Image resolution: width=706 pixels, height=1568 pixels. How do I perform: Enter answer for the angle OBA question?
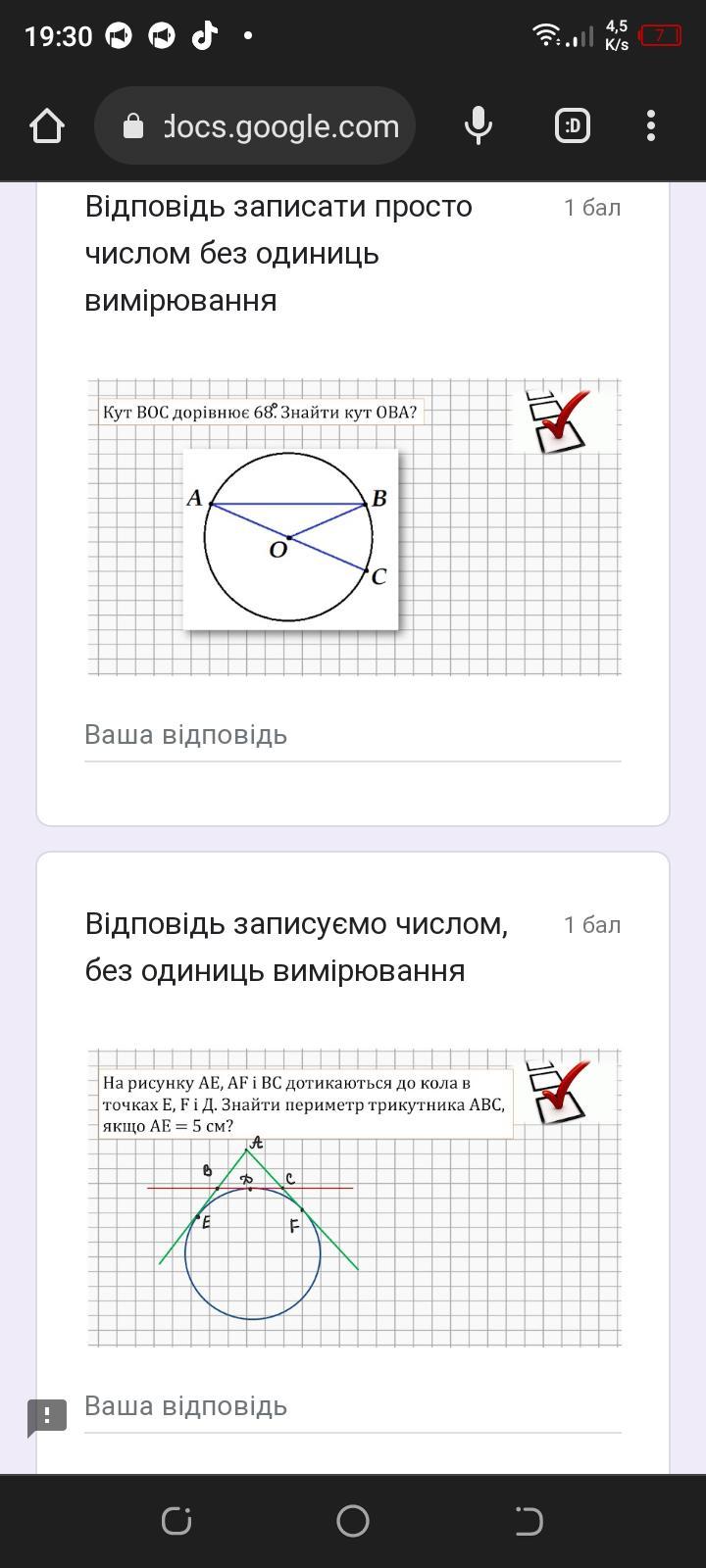click(x=353, y=735)
